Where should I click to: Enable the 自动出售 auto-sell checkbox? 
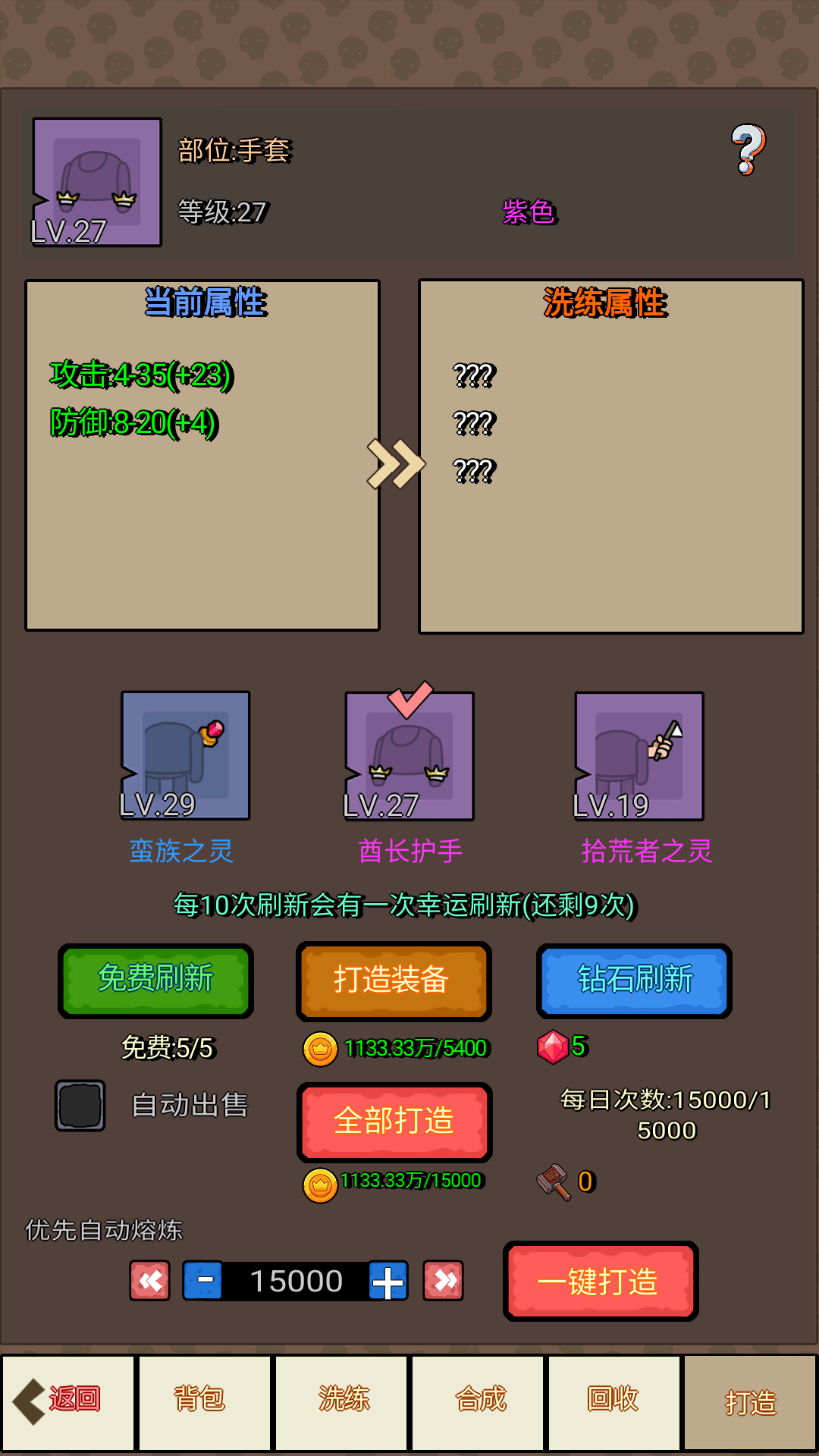[80, 1106]
